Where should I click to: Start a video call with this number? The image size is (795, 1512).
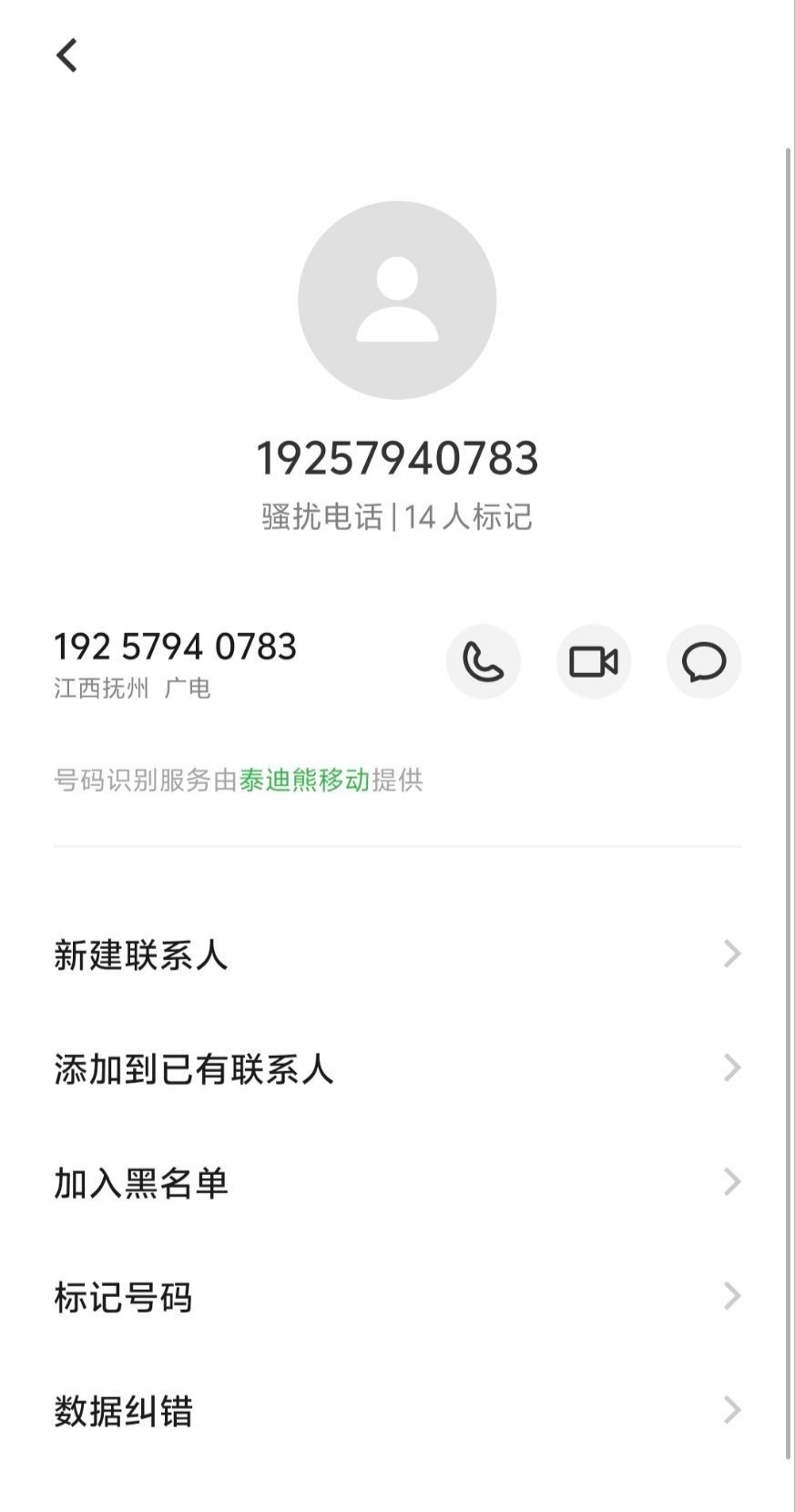(x=594, y=661)
